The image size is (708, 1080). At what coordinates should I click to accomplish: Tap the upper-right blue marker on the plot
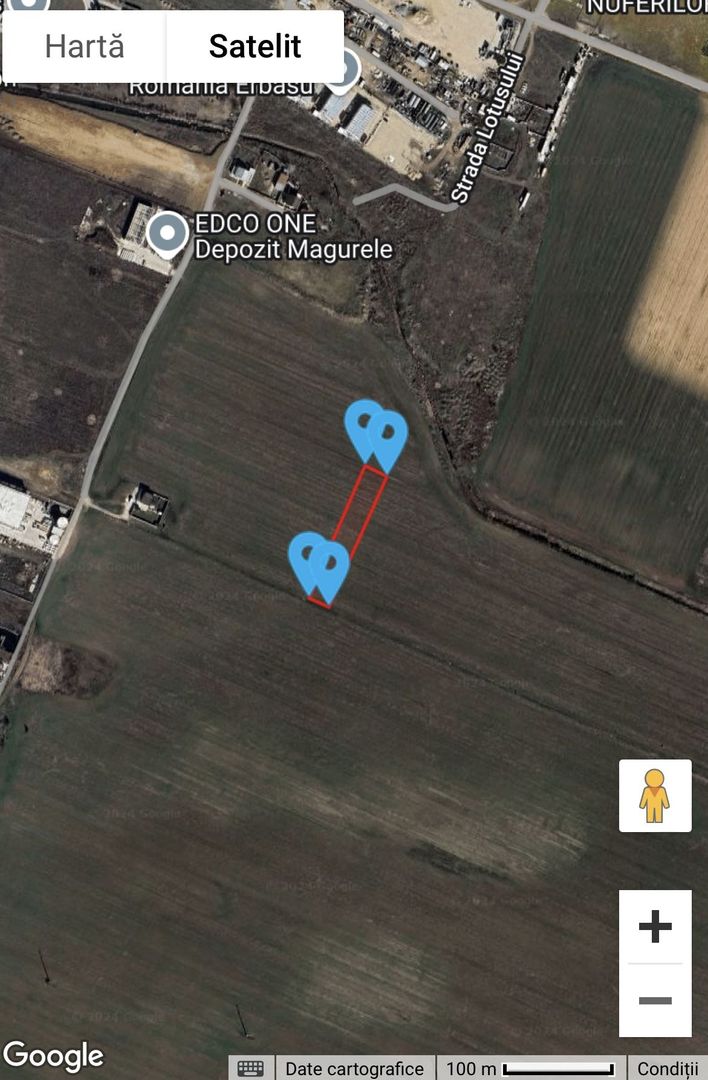[390, 436]
